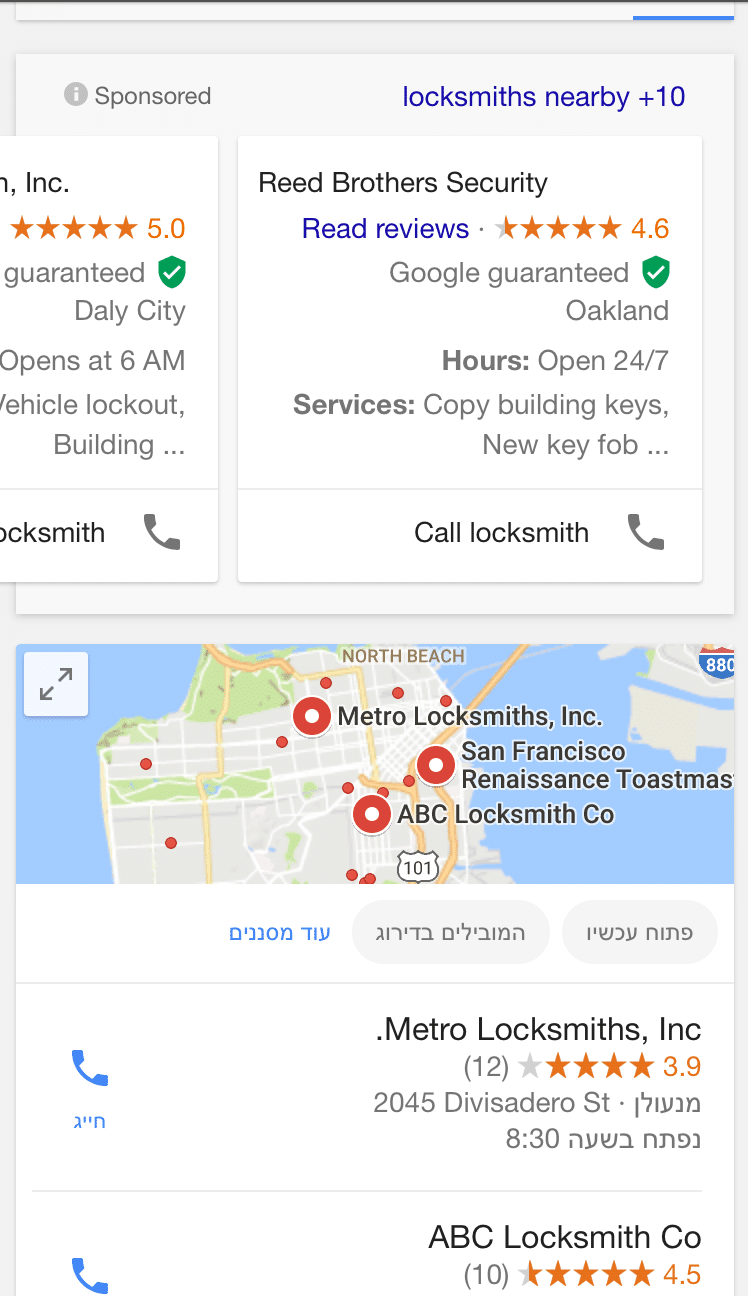Image resolution: width=748 pixels, height=1296 pixels.
Task: Read reviews for Reed Brothers Security
Action: pyautogui.click(x=385, y=229)
